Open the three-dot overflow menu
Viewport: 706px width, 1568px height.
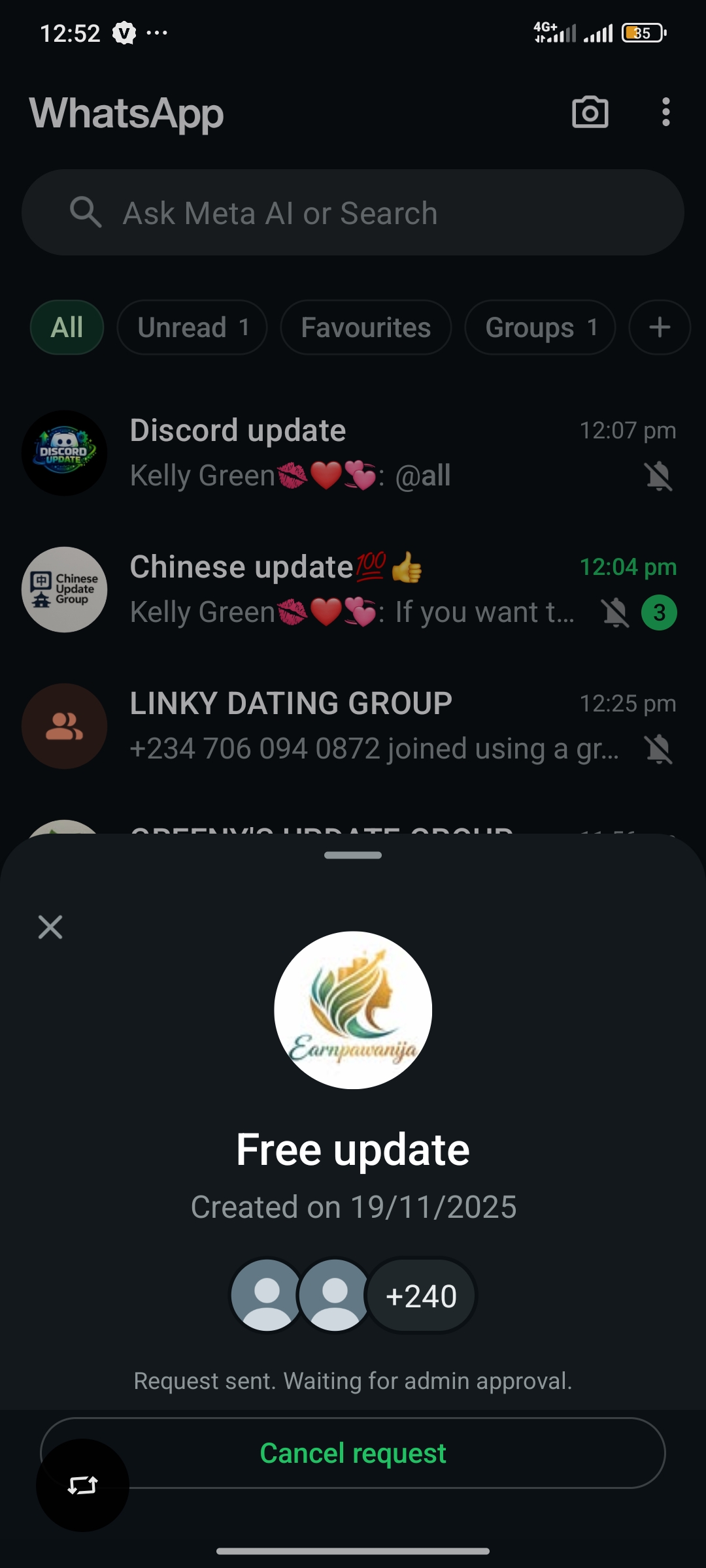pyautogui.click(x=665, y=112)
